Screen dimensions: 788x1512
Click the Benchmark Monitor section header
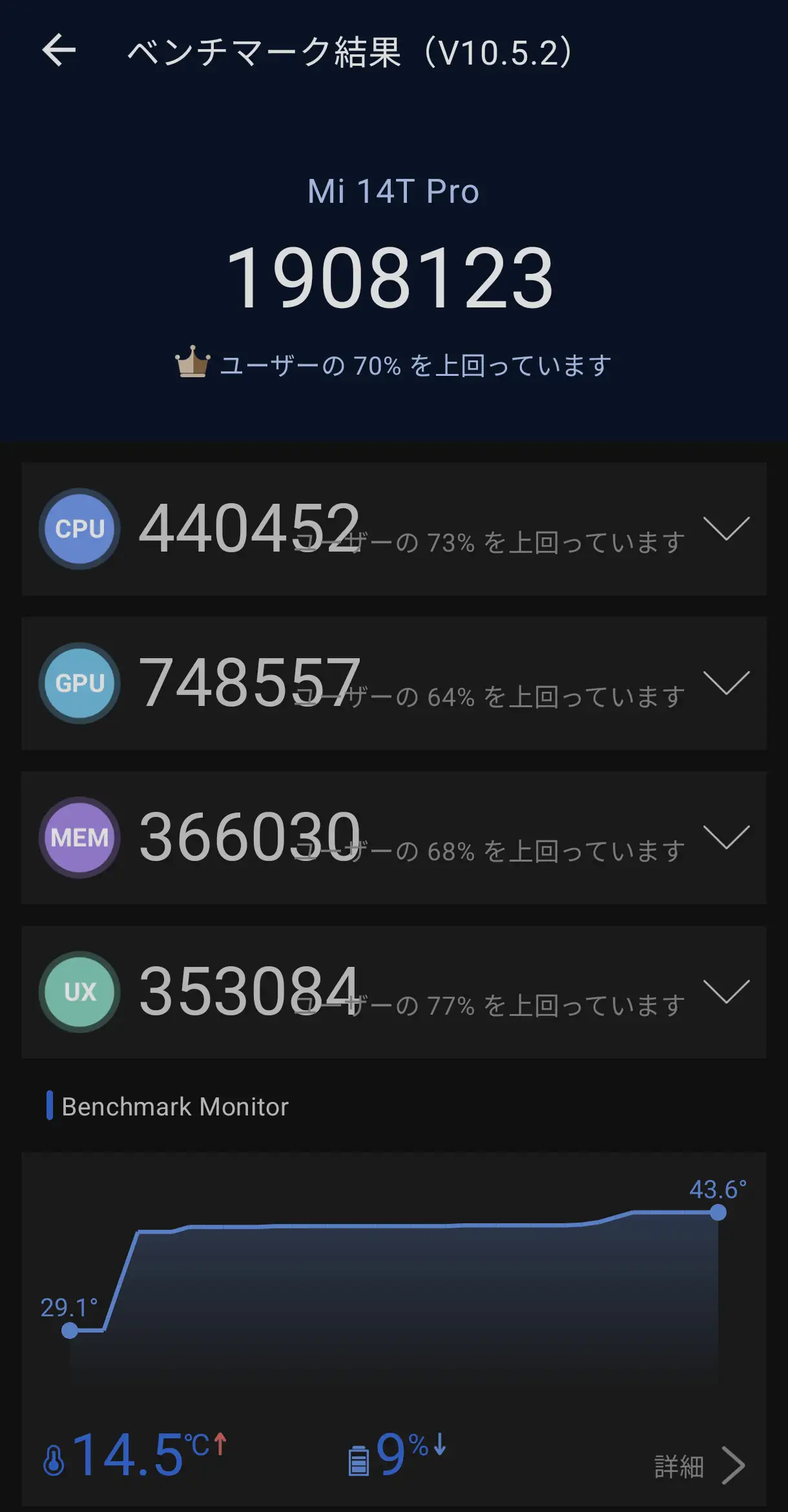pos(174,1106)
